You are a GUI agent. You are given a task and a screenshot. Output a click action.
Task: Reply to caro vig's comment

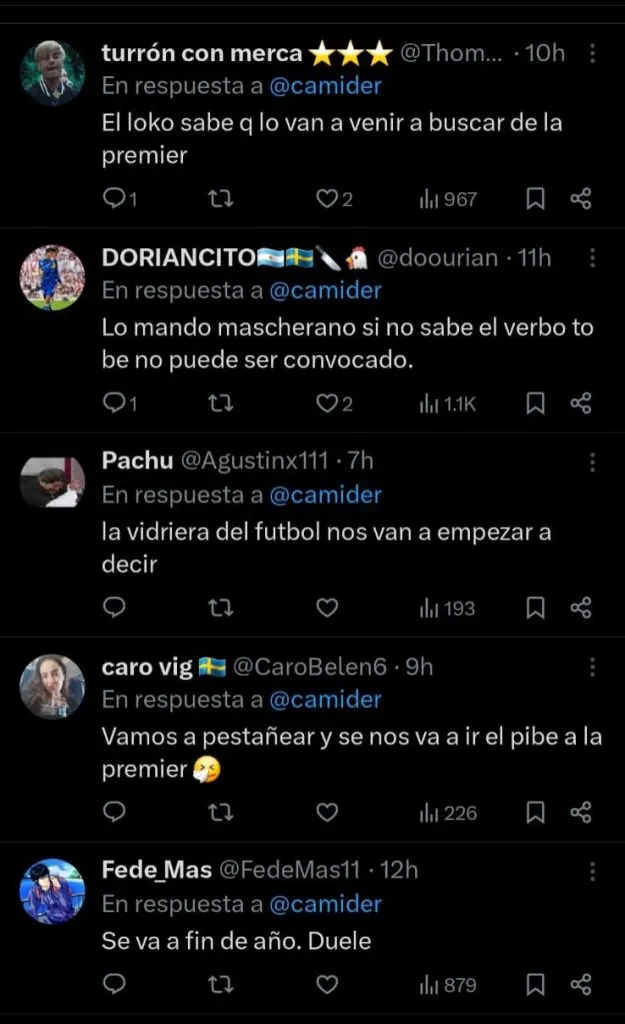[115, 813]
